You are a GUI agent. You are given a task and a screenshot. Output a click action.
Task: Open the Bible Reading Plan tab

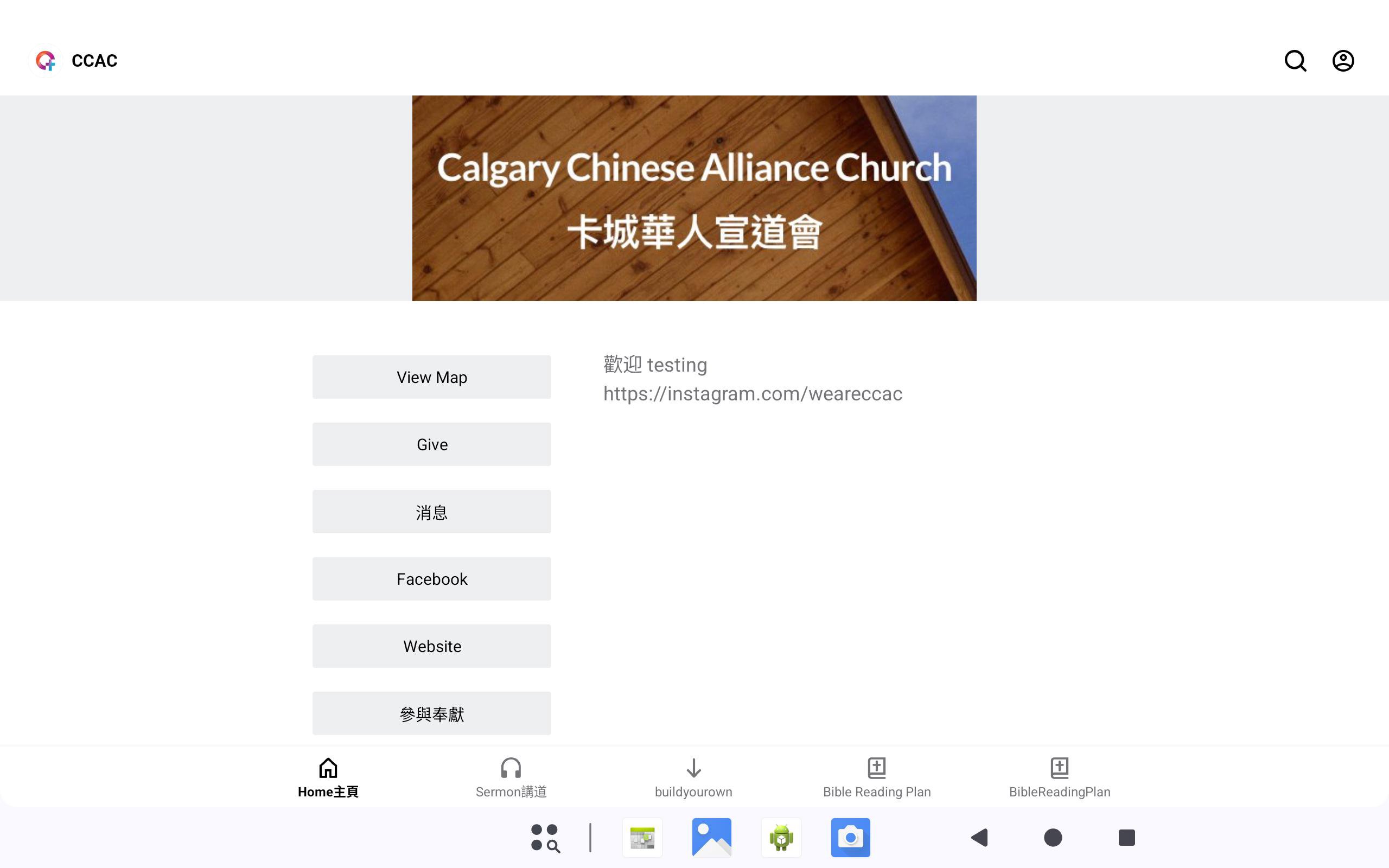(x=876, y=777)
